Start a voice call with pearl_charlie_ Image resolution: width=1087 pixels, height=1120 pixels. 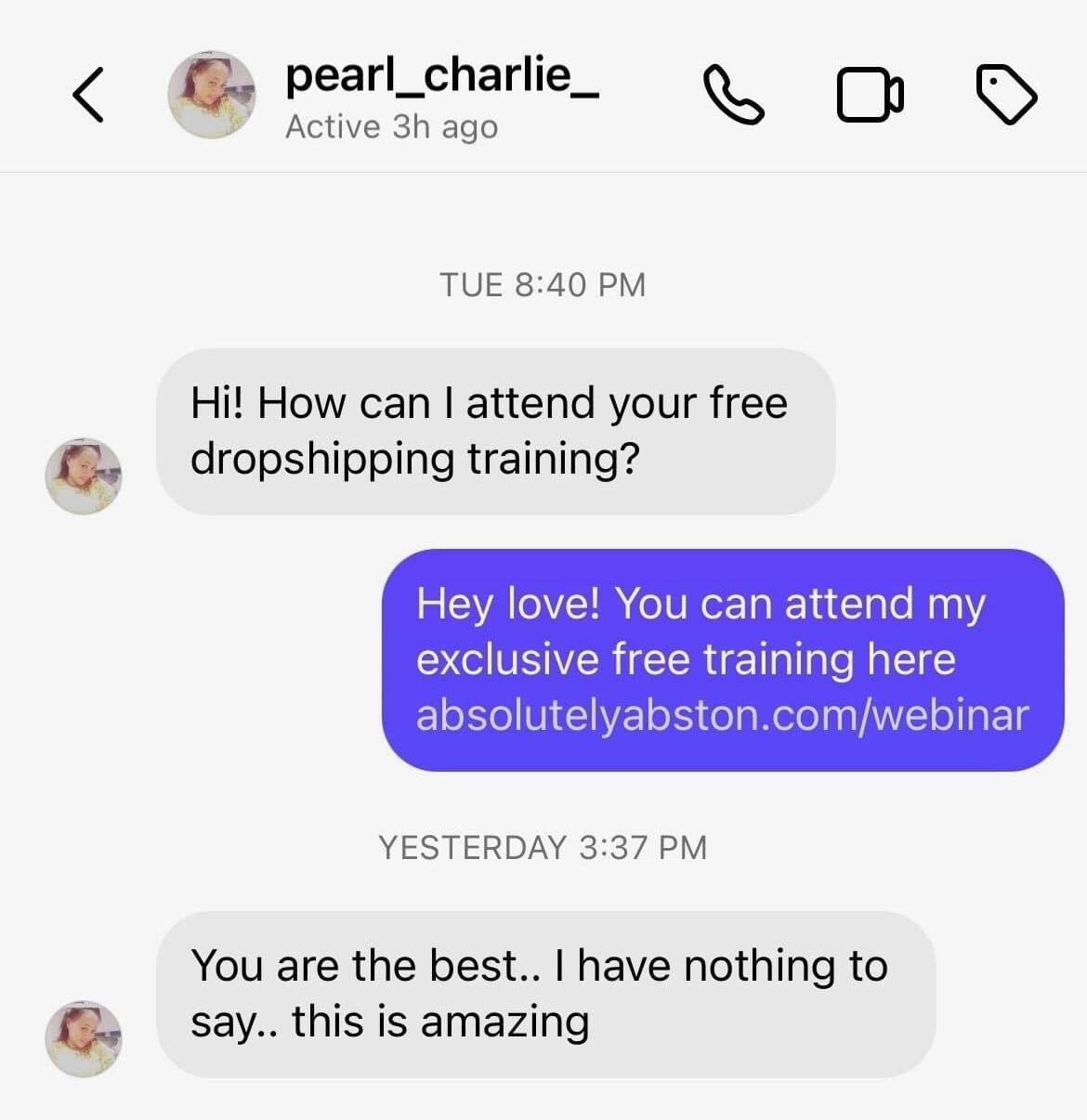[734, 95]
